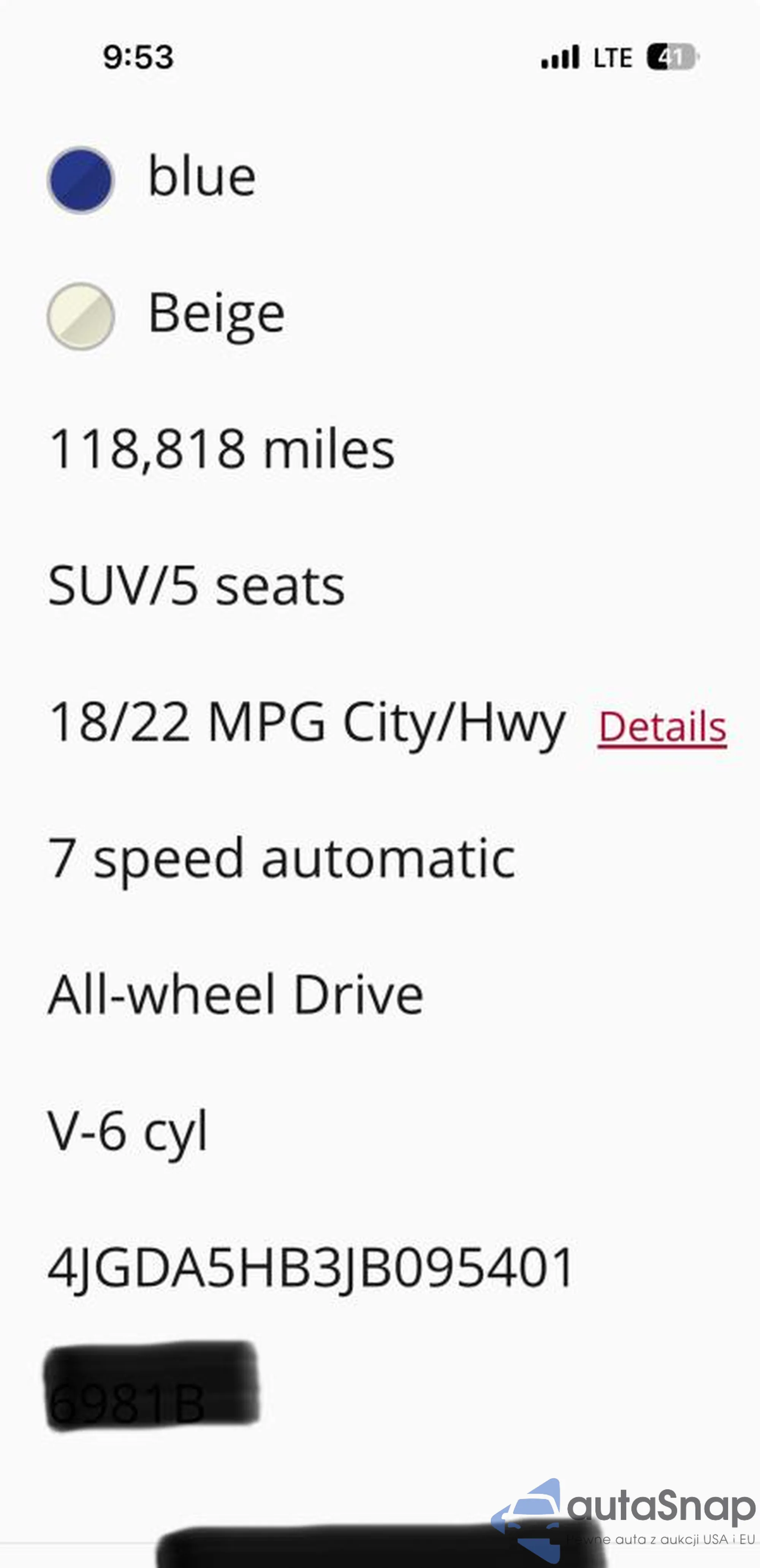
Task: Open the MPG Details link
Action: [x=662, y=727]
